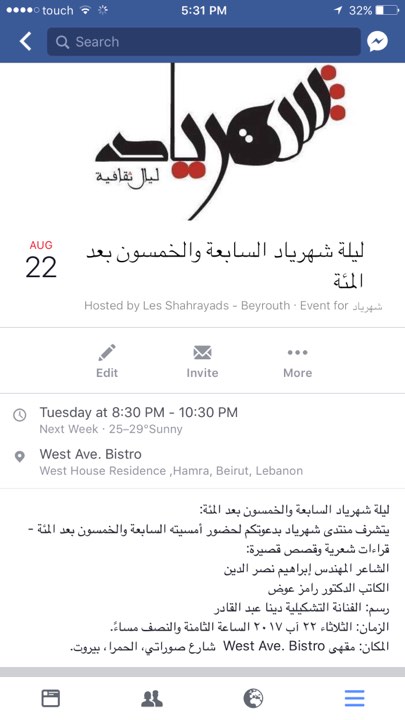Switch to the Friends tab
This screenshot has height=720, width=405.
152,698
